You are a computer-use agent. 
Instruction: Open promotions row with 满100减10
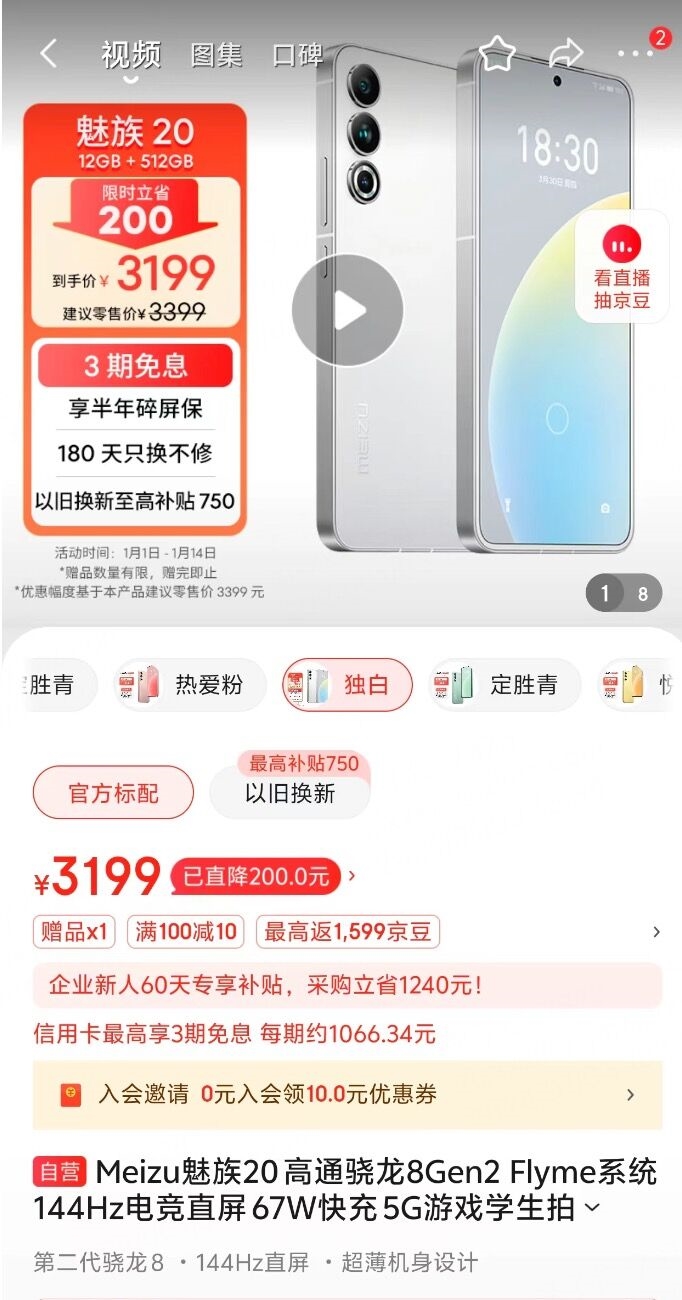coord(185,932)
